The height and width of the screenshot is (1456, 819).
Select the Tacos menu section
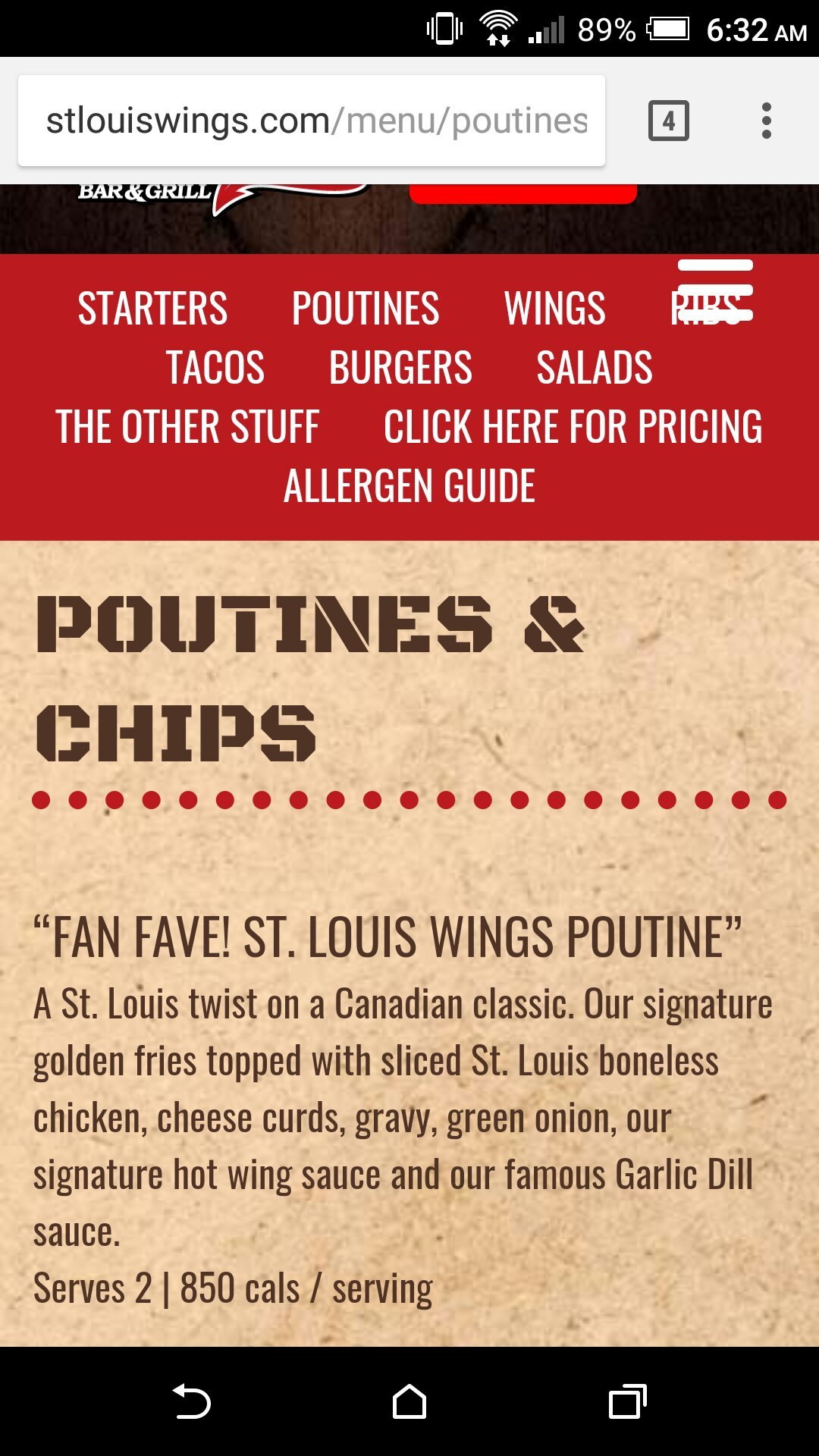[215, 368]
